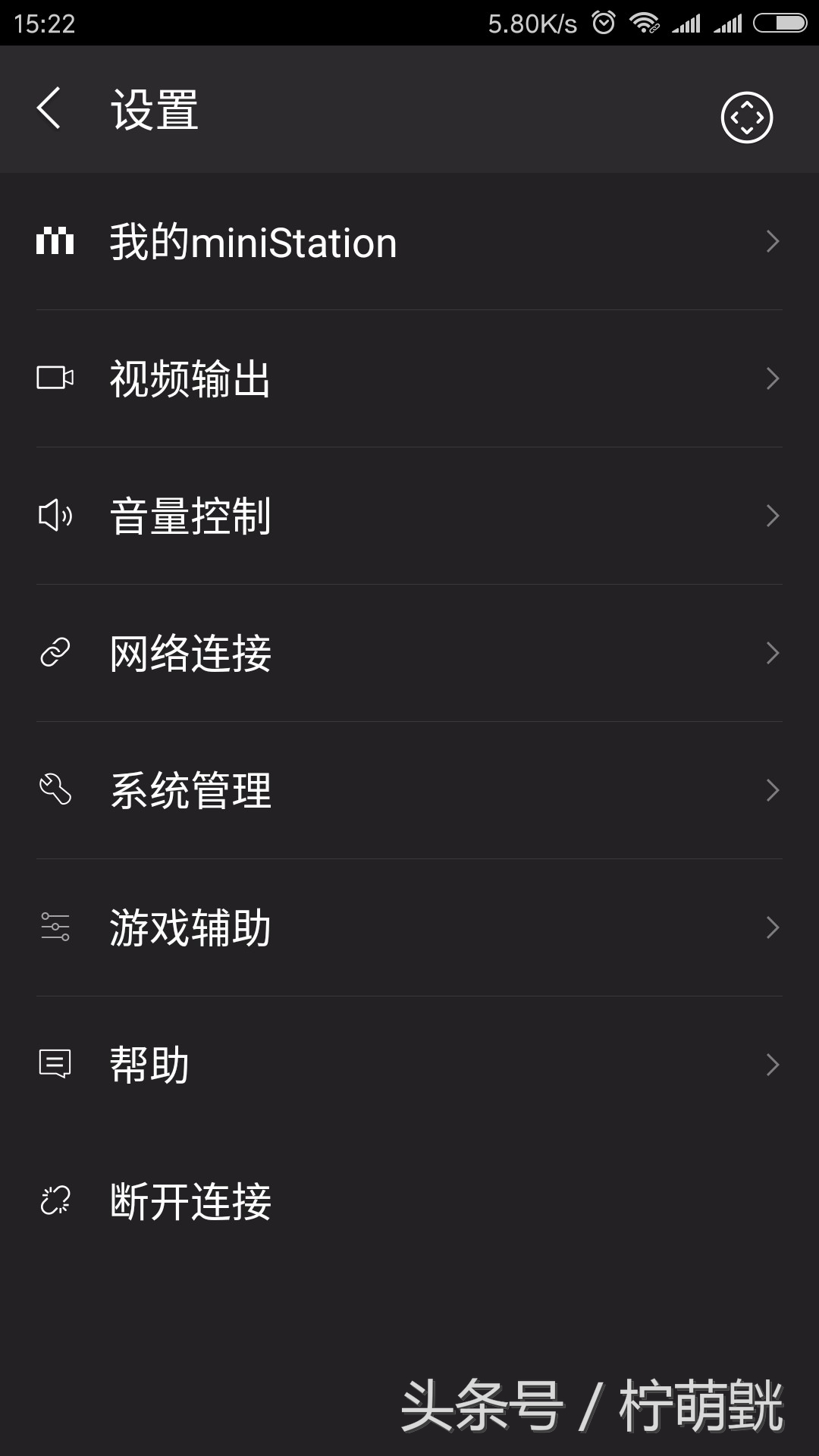Tap the speech bubble icon beside 帮助
The height and width of the screenshot is (1456, 819).
55,1063
